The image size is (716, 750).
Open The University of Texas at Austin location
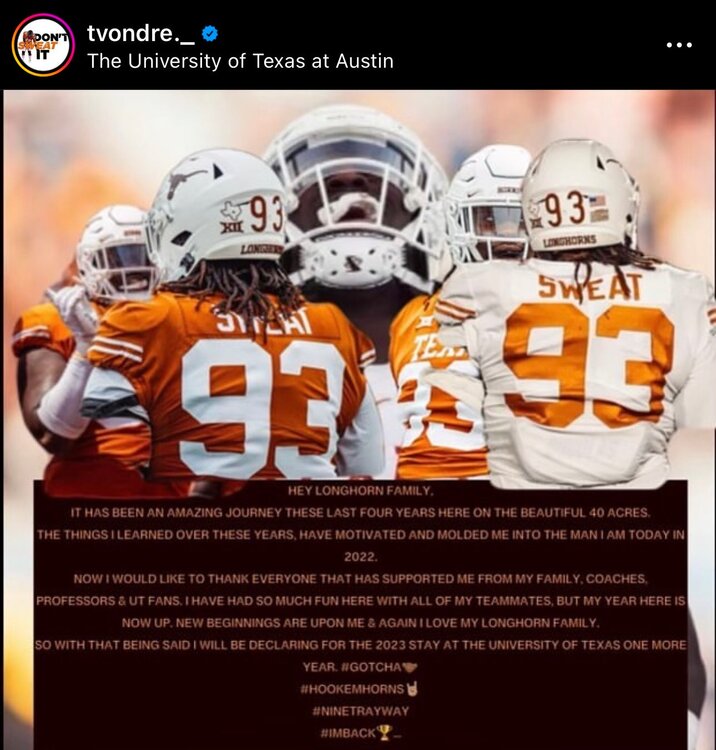[240, 61]
